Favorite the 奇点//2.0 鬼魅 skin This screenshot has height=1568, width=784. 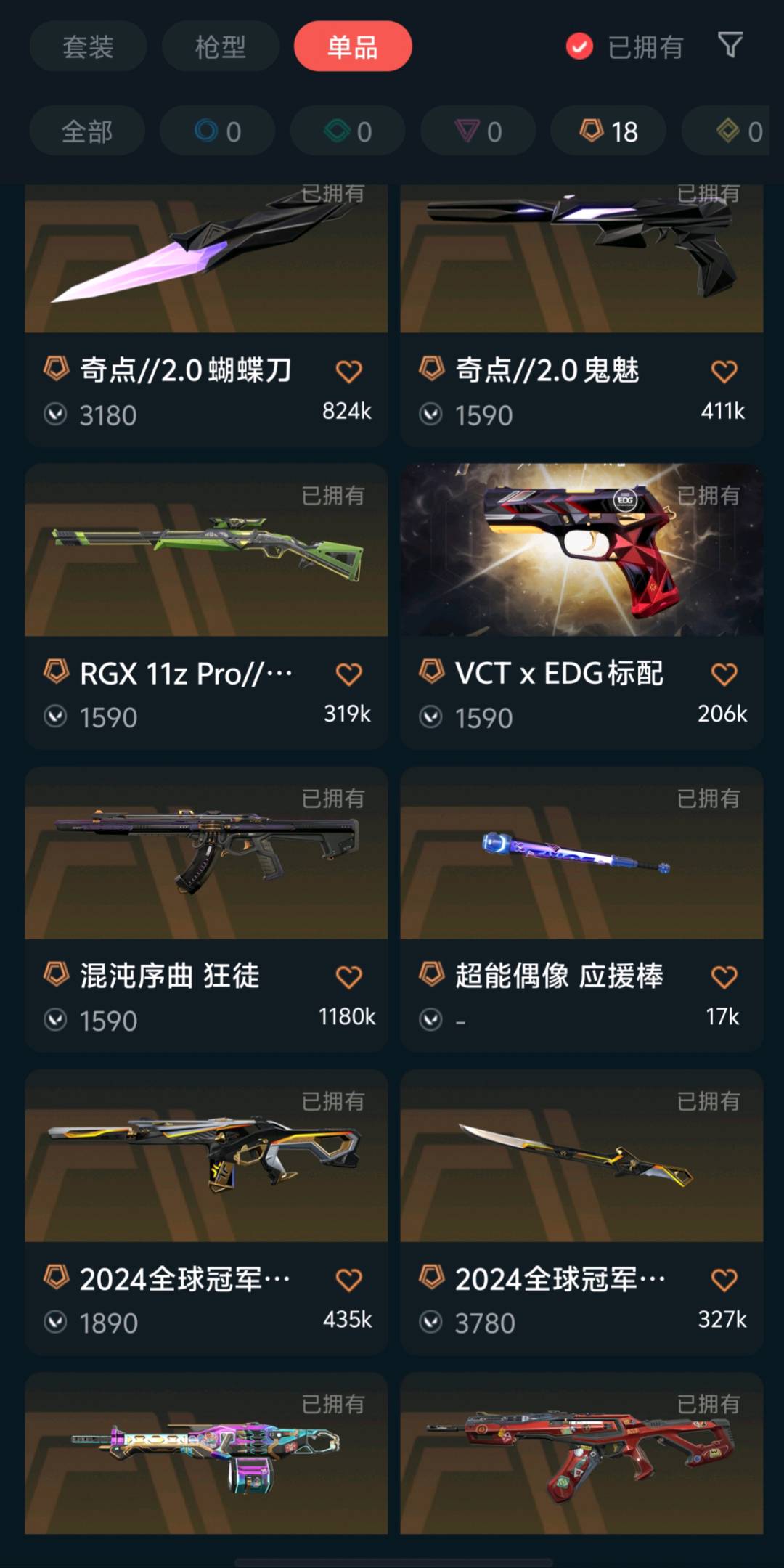coord(724,372)
